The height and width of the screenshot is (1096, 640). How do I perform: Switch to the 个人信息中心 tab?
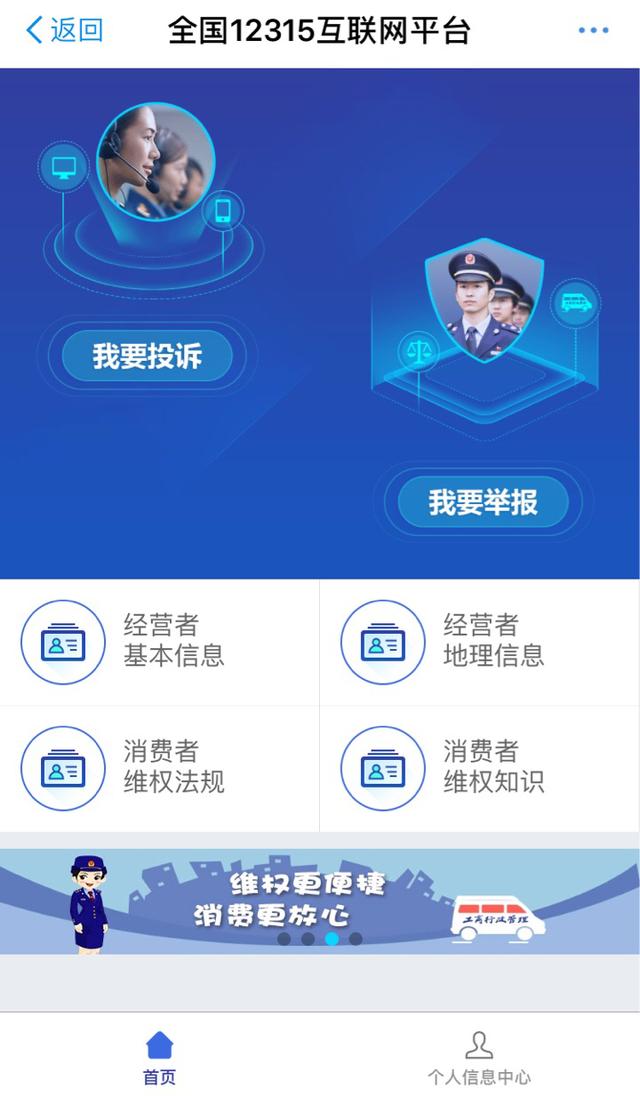(479, 1058)
